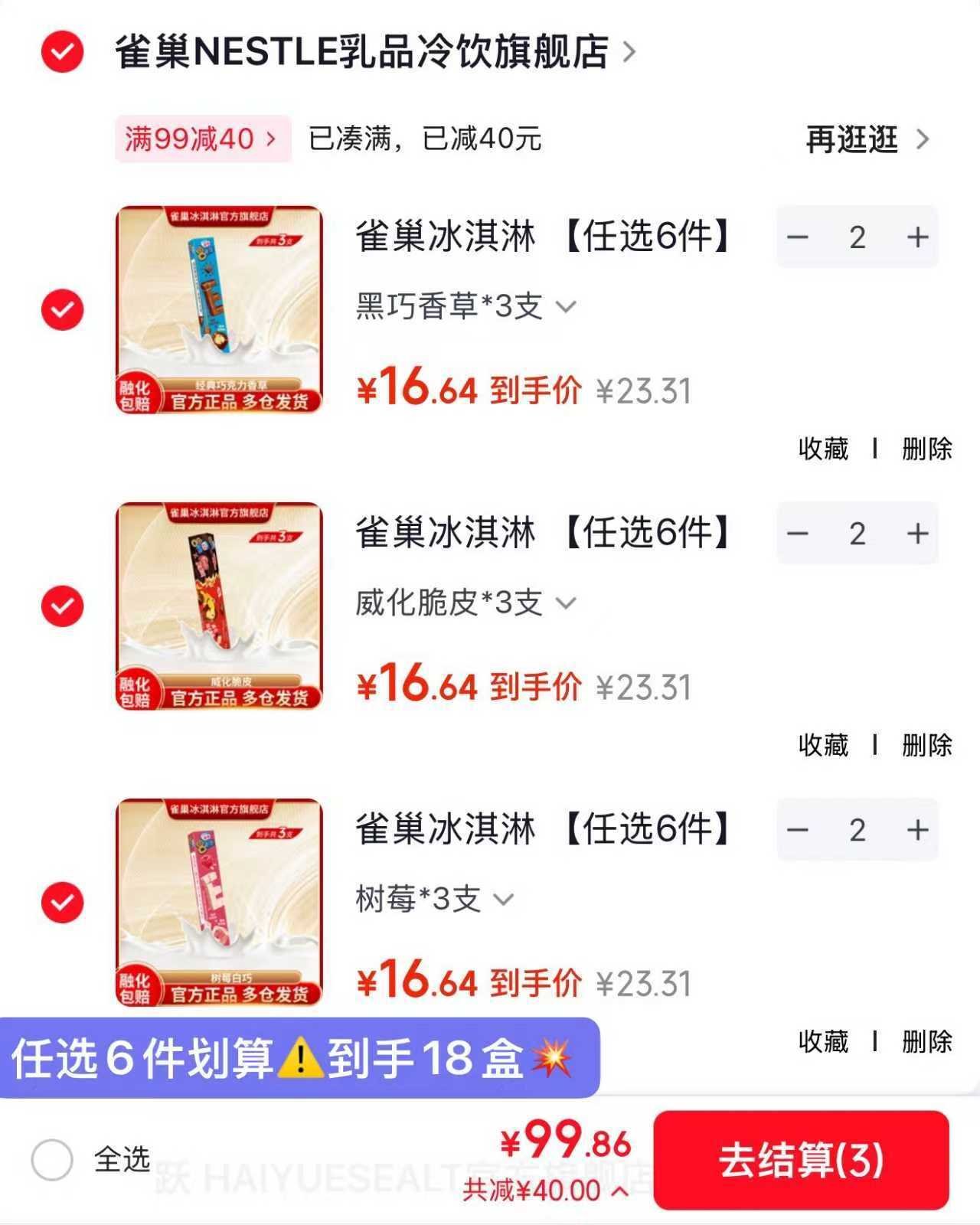Tap 再逛逛 to keep browsing the store
The height and width of the screenshot is (1225, 980).
pos(866,139)
